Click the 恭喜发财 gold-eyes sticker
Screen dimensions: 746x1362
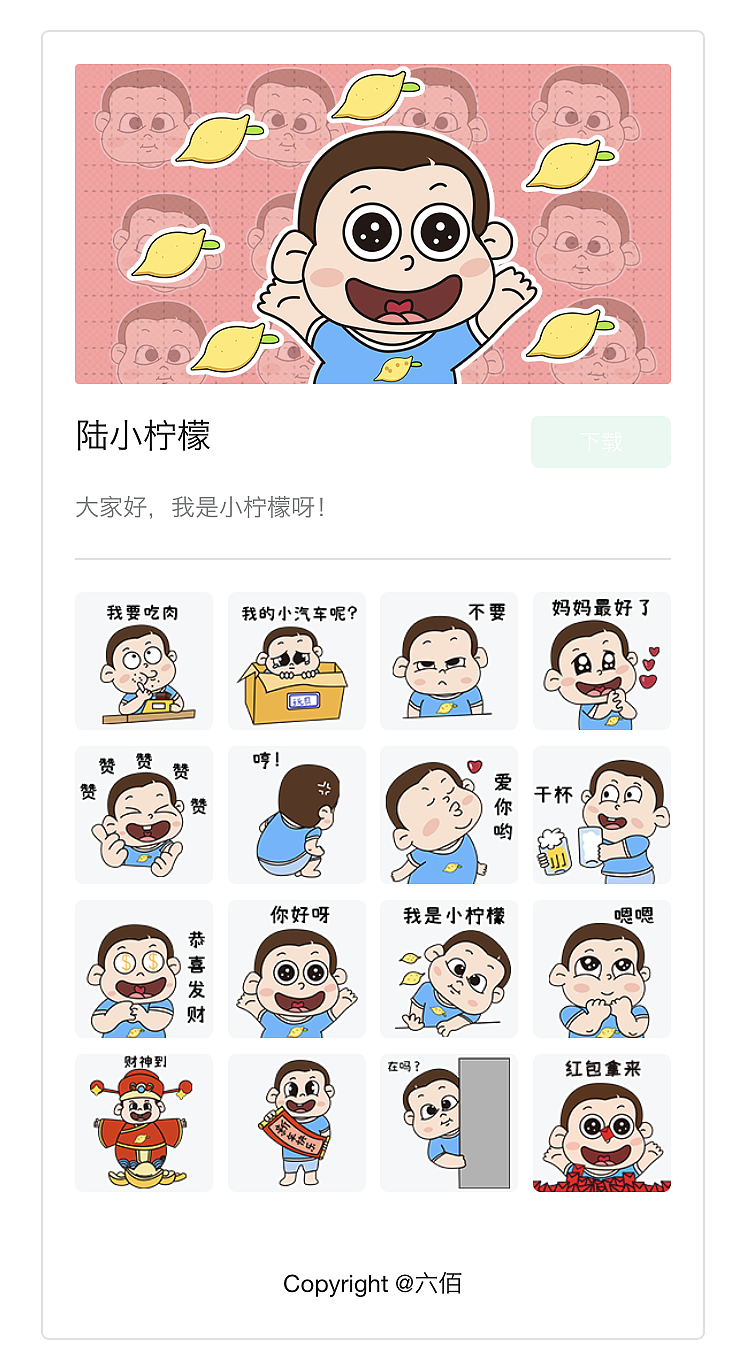pos(143,967)
